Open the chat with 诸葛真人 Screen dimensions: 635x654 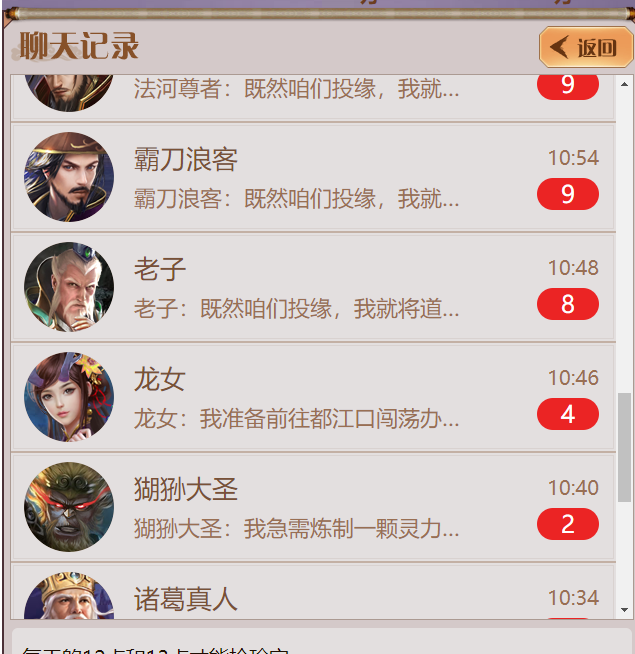point(310,596)
